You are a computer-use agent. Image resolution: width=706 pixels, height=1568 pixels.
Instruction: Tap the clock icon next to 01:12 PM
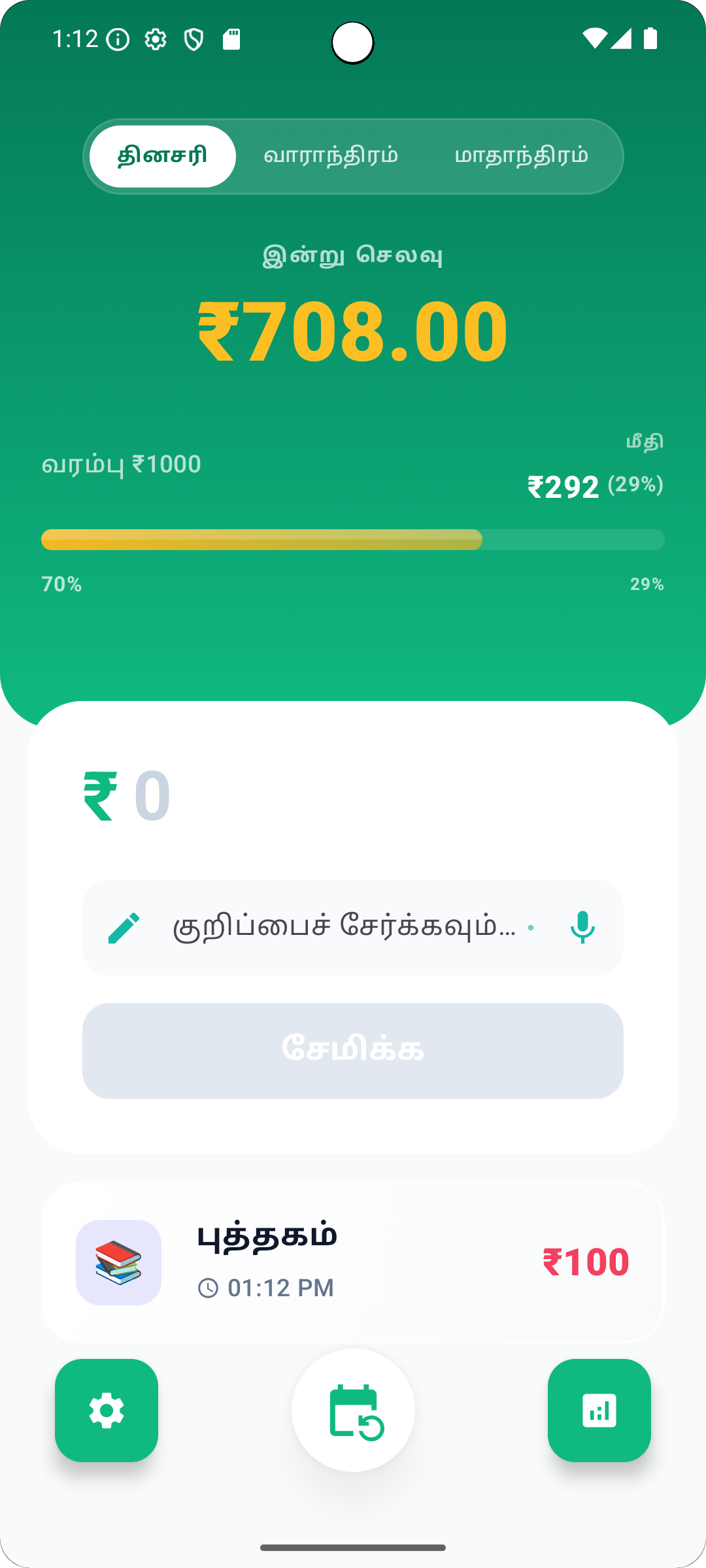210,1287
